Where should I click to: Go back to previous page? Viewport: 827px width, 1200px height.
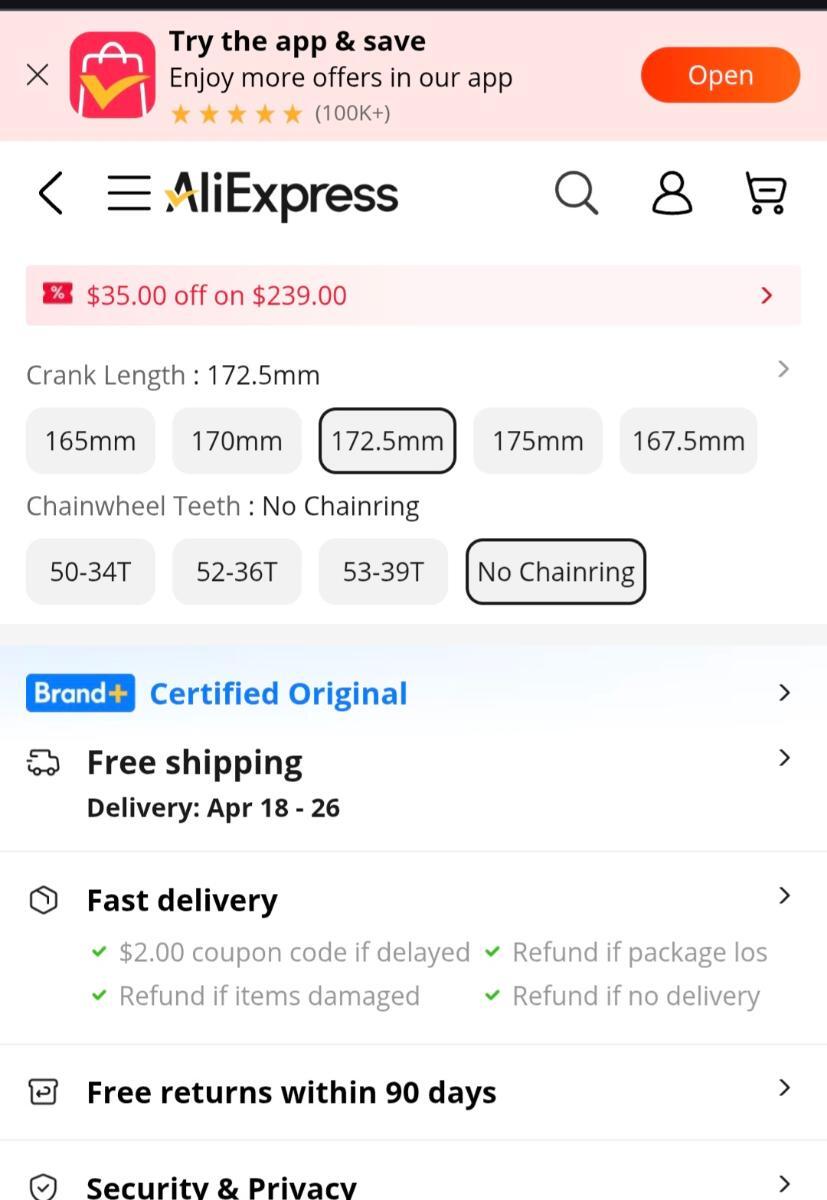pyautogui.click(x=50, y=193)
